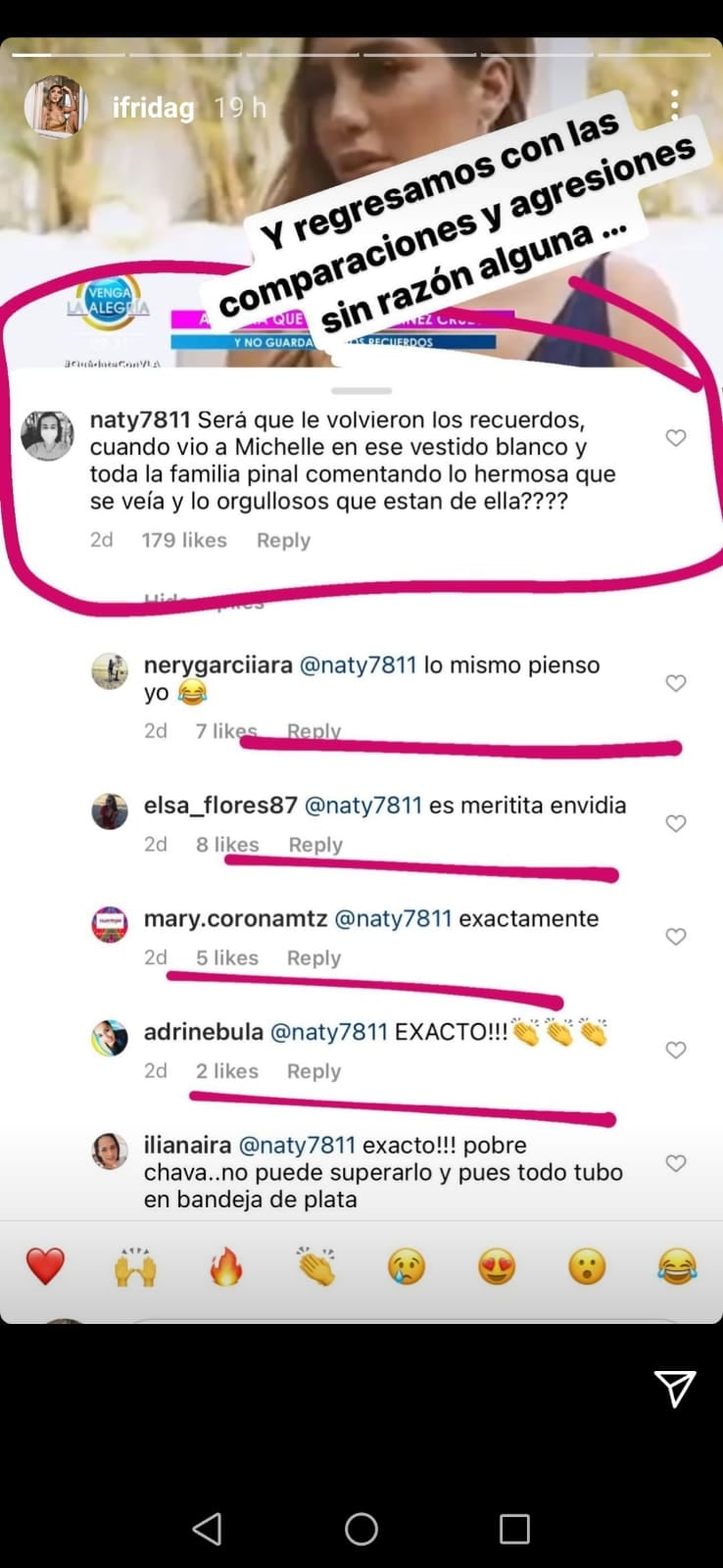Open recent apps via the square button
The height and width of the screenshot is (1568, 723).
coord(514,1529)
